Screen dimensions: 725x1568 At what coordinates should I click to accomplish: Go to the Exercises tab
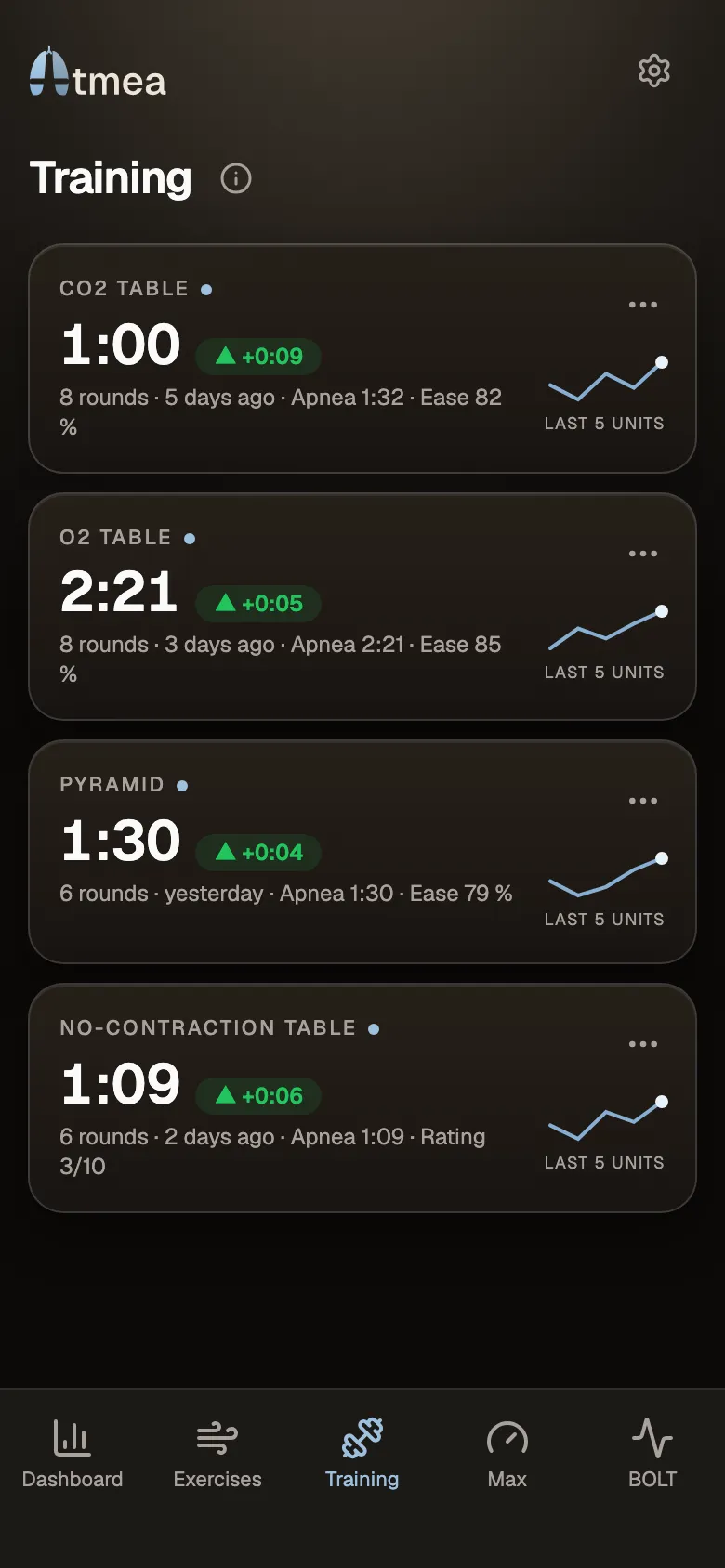point(217,1454)
